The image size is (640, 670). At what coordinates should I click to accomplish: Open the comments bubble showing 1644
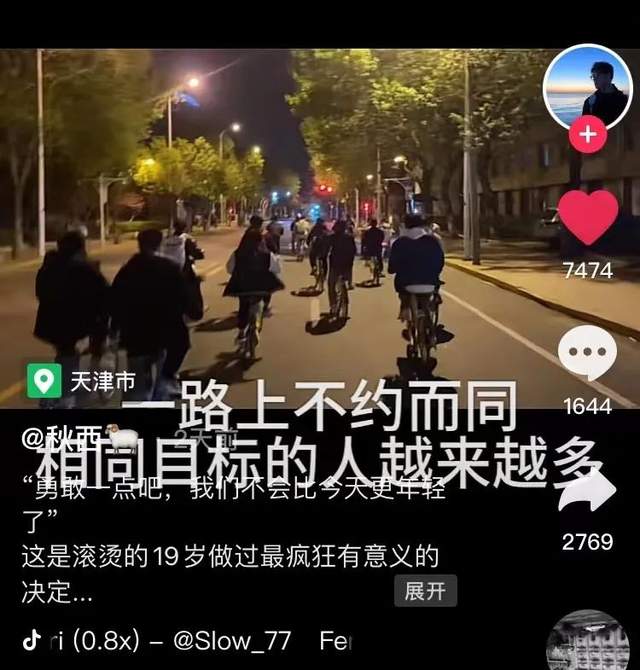(587, 353)
